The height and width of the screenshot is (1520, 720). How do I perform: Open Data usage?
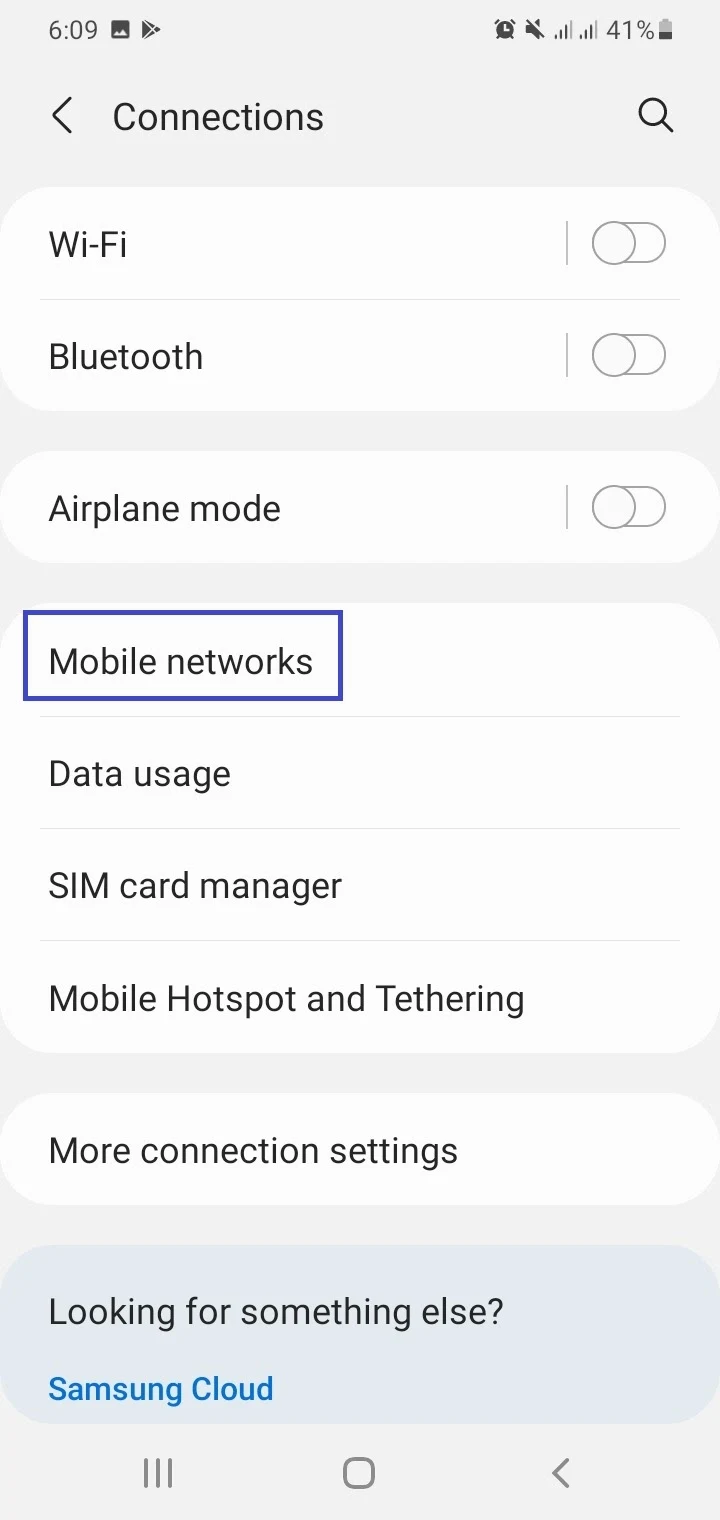pyautogui.click(x=360, y=773)
